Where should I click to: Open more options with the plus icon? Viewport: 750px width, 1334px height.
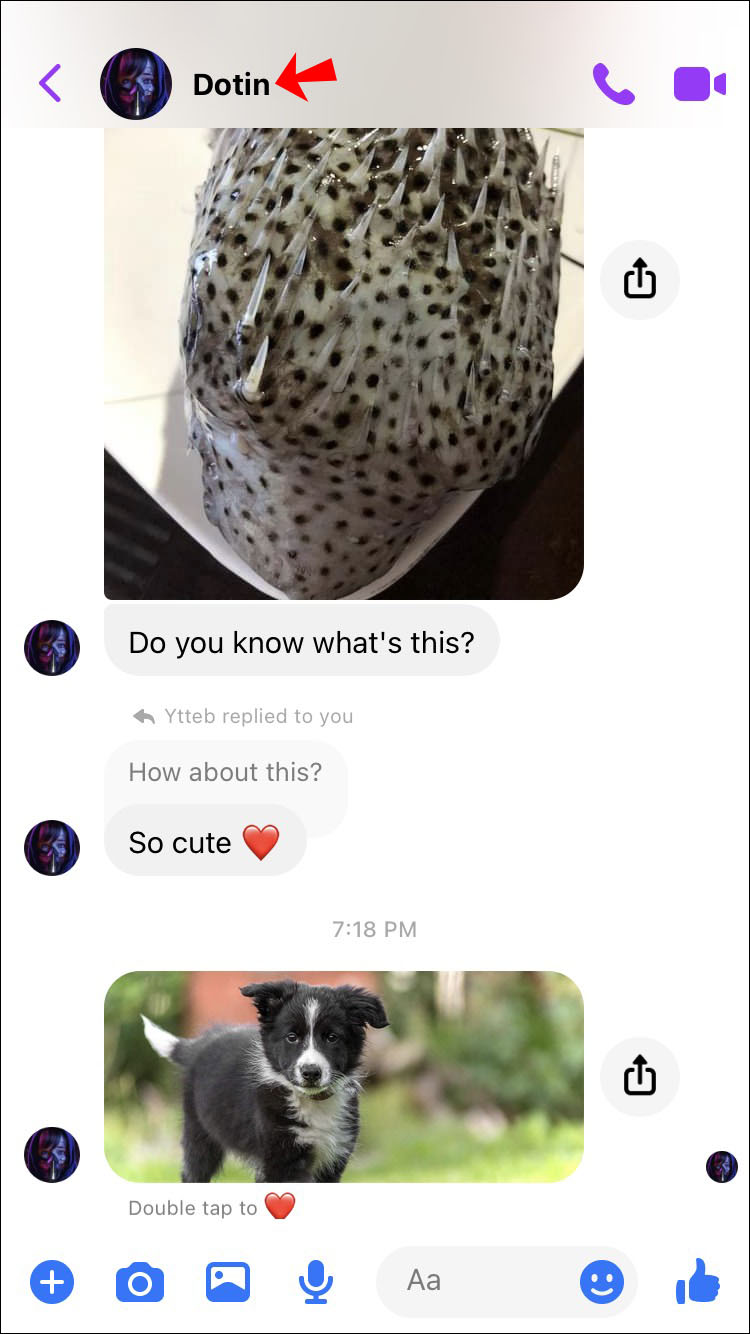tap(52, 1281)
